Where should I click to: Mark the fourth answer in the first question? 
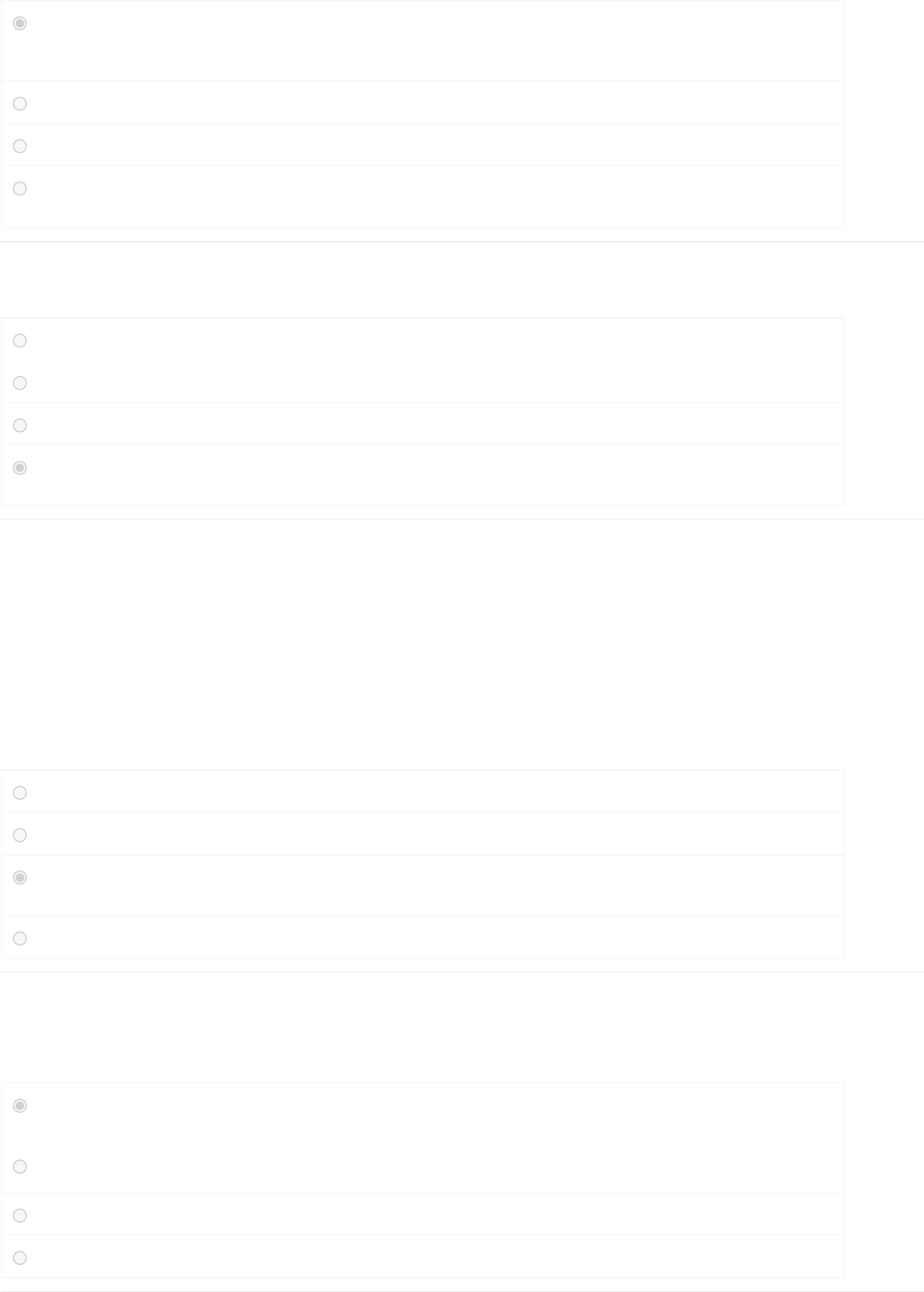tap(20, 189)
